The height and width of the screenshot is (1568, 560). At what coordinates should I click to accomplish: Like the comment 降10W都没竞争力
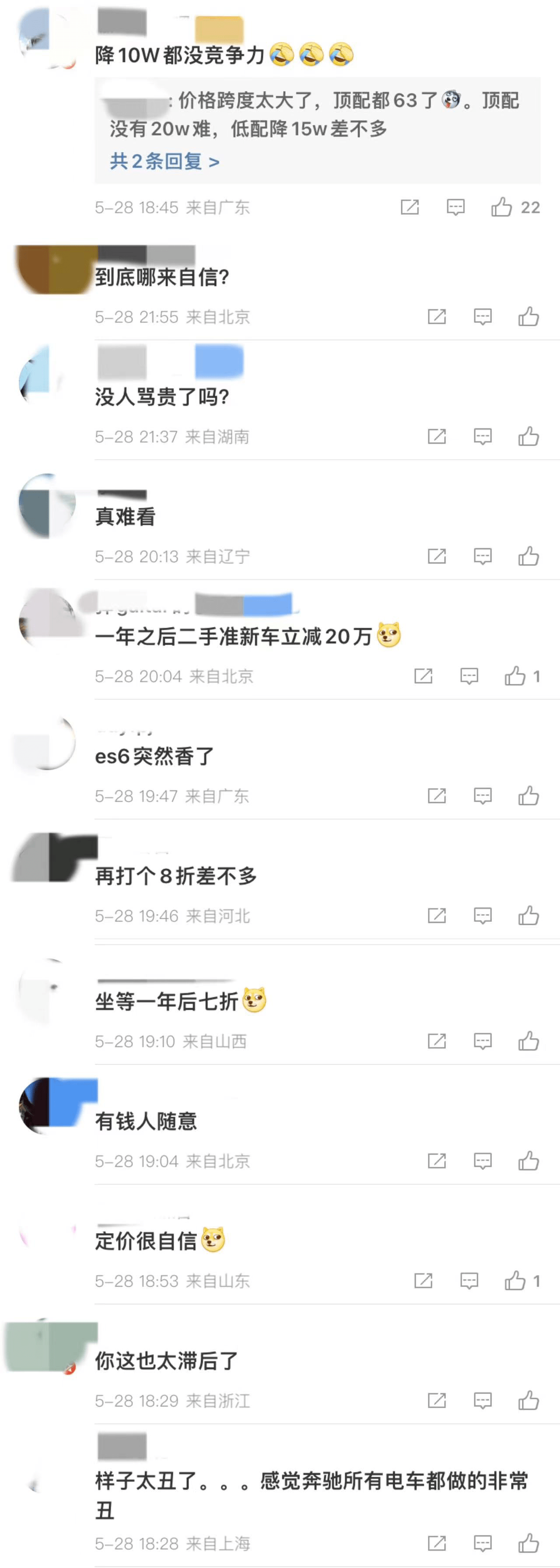coord(502,208)
